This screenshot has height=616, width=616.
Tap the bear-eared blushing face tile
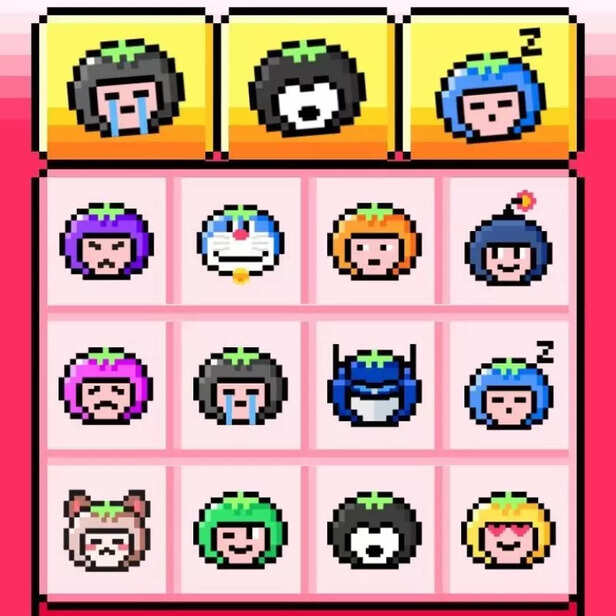(106, 530)
